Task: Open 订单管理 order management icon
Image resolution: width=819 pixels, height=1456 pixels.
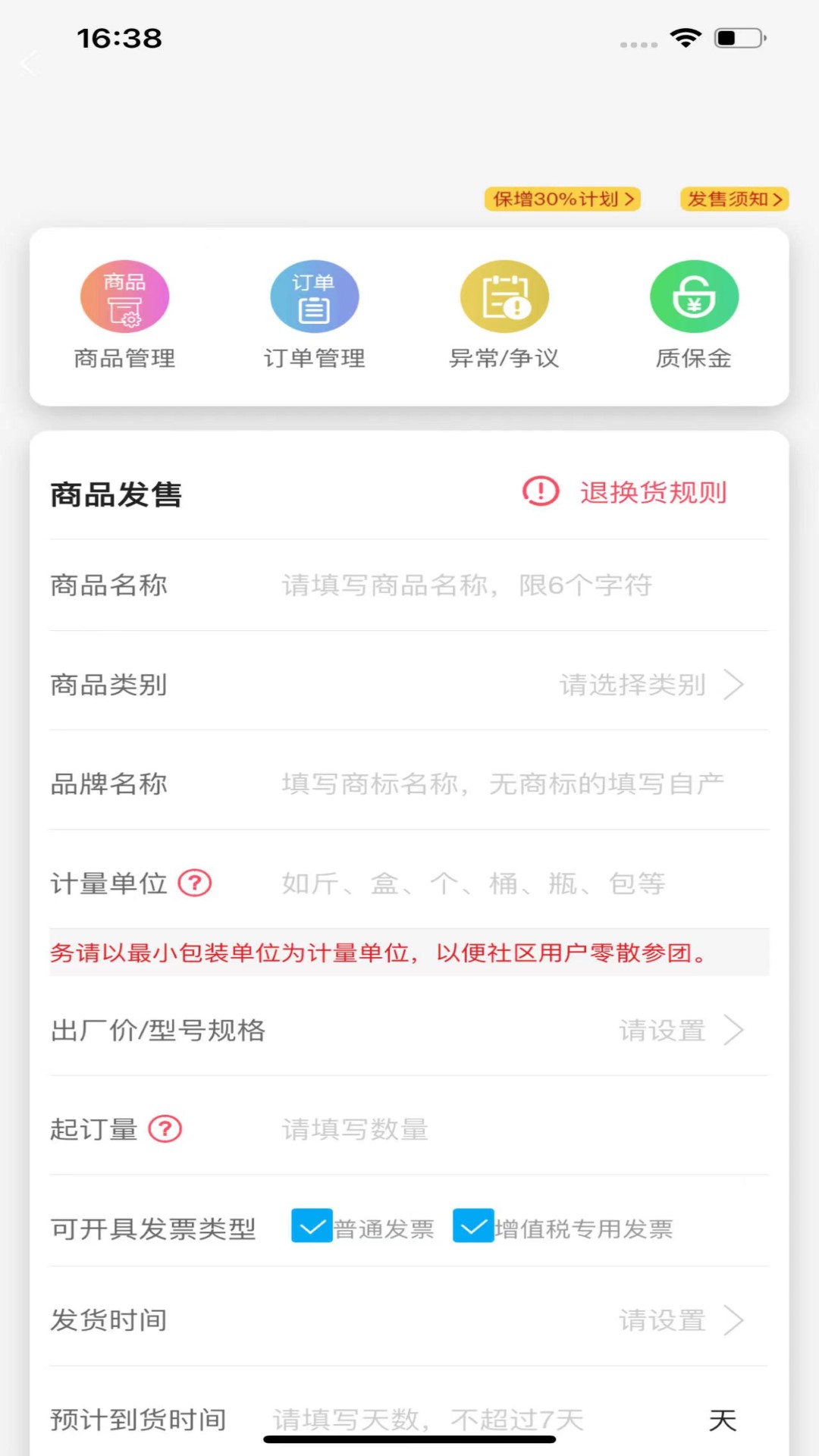Action: point(314,313)
